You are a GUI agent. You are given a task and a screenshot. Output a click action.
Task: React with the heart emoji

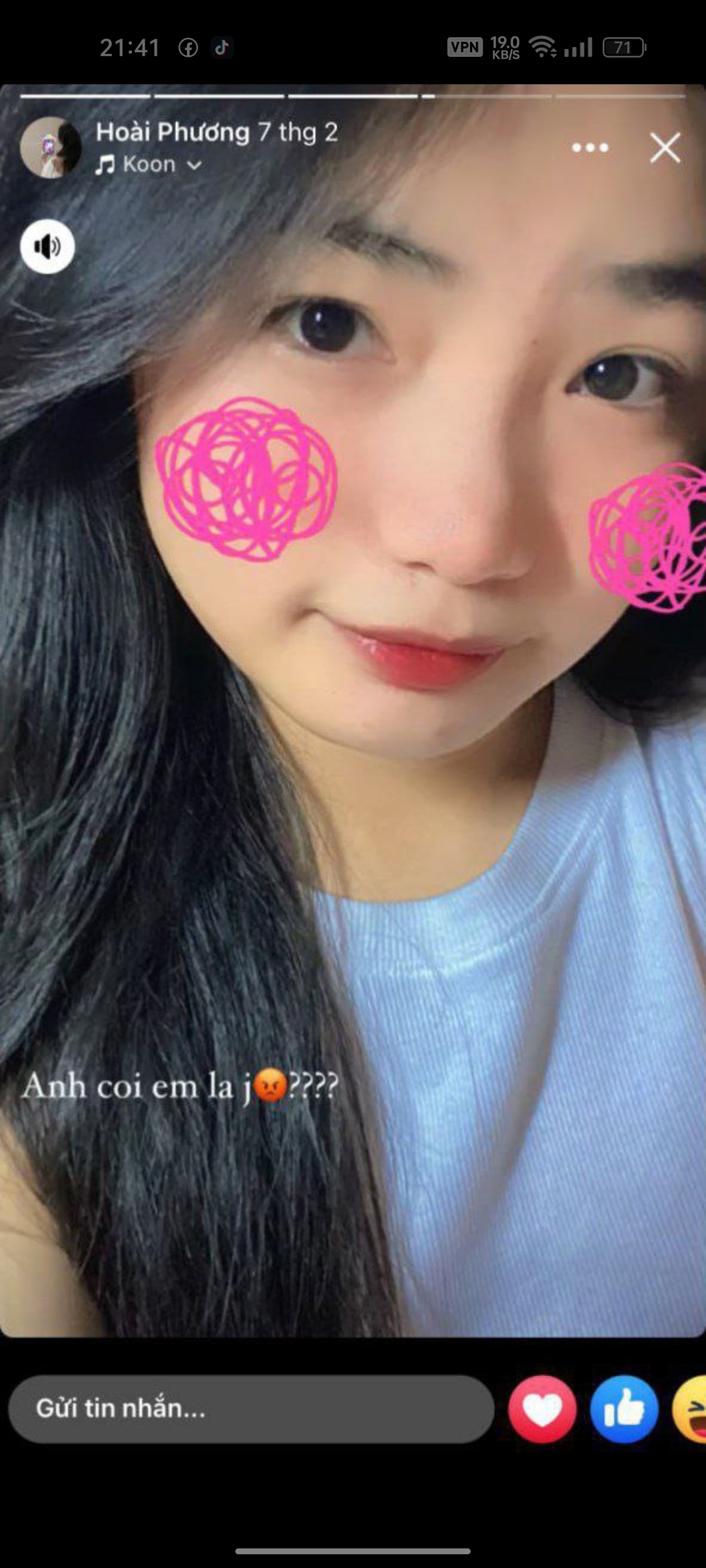542,1409
